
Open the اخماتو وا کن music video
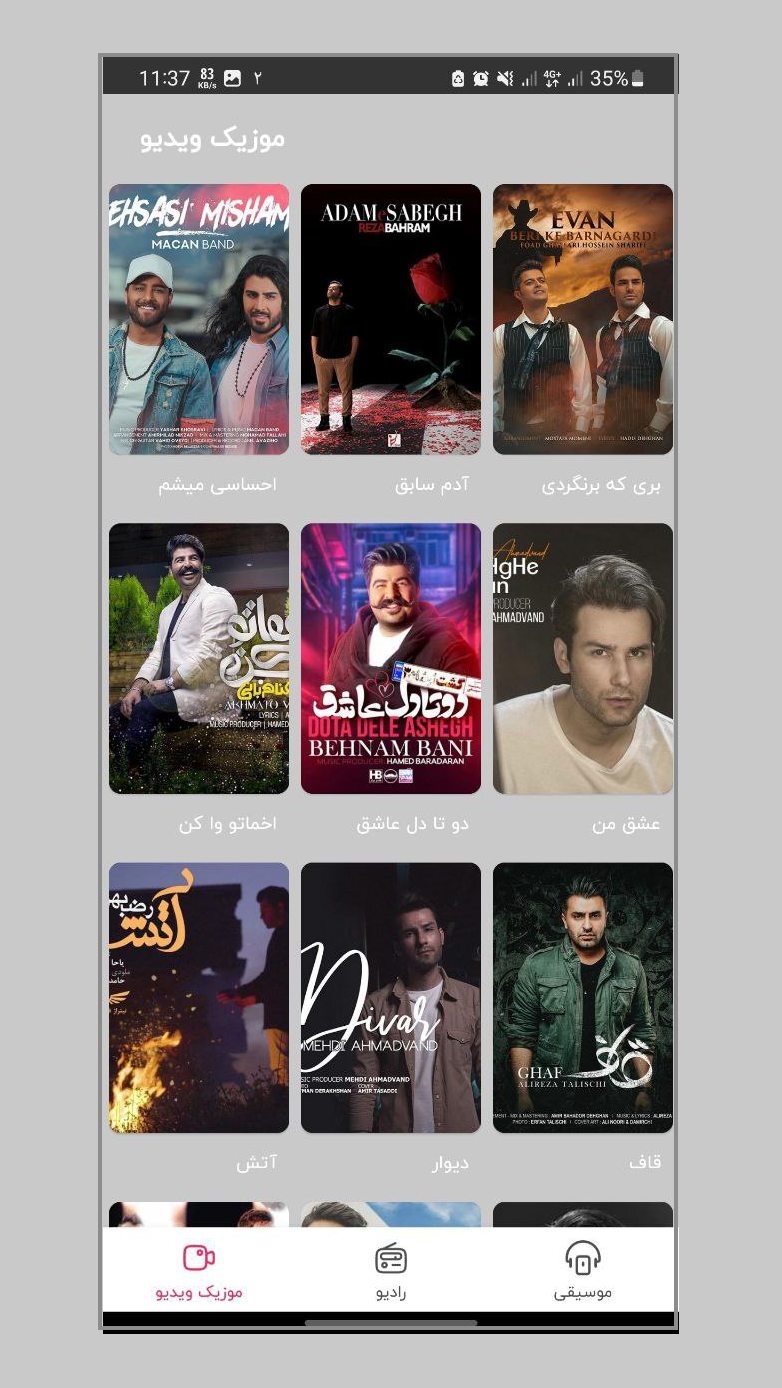click(198, 658)
